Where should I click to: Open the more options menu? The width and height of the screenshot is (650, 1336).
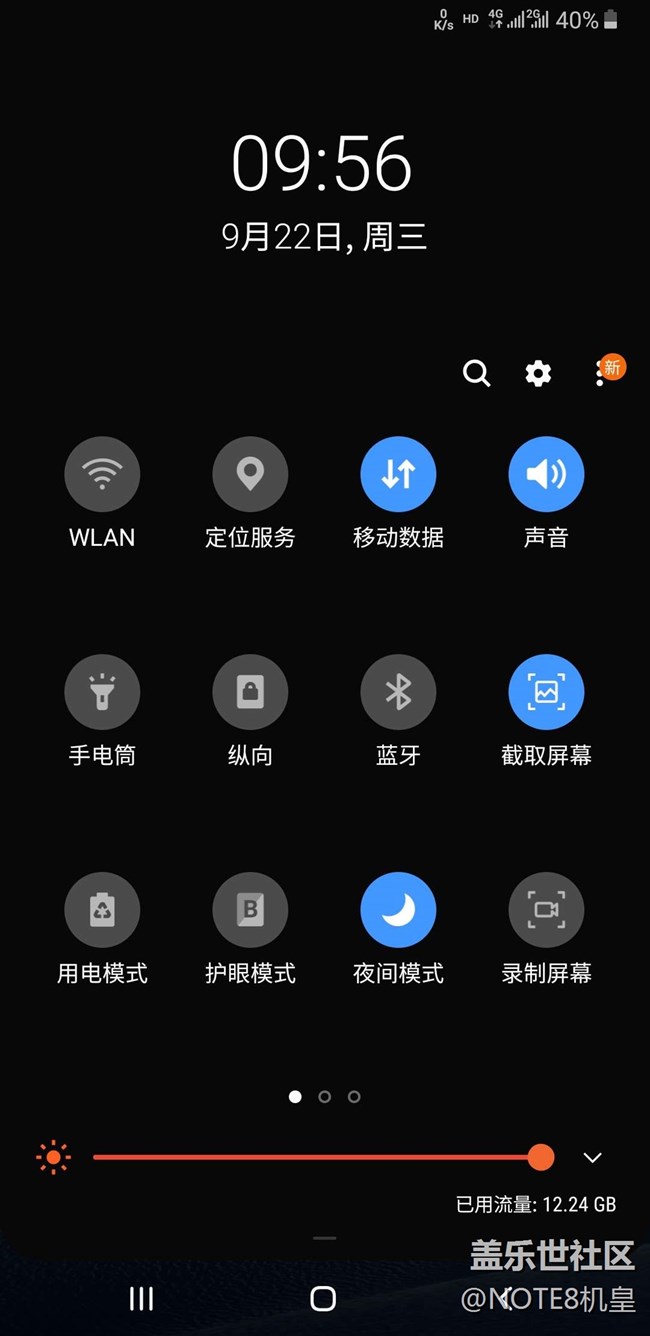pos(600,373)
